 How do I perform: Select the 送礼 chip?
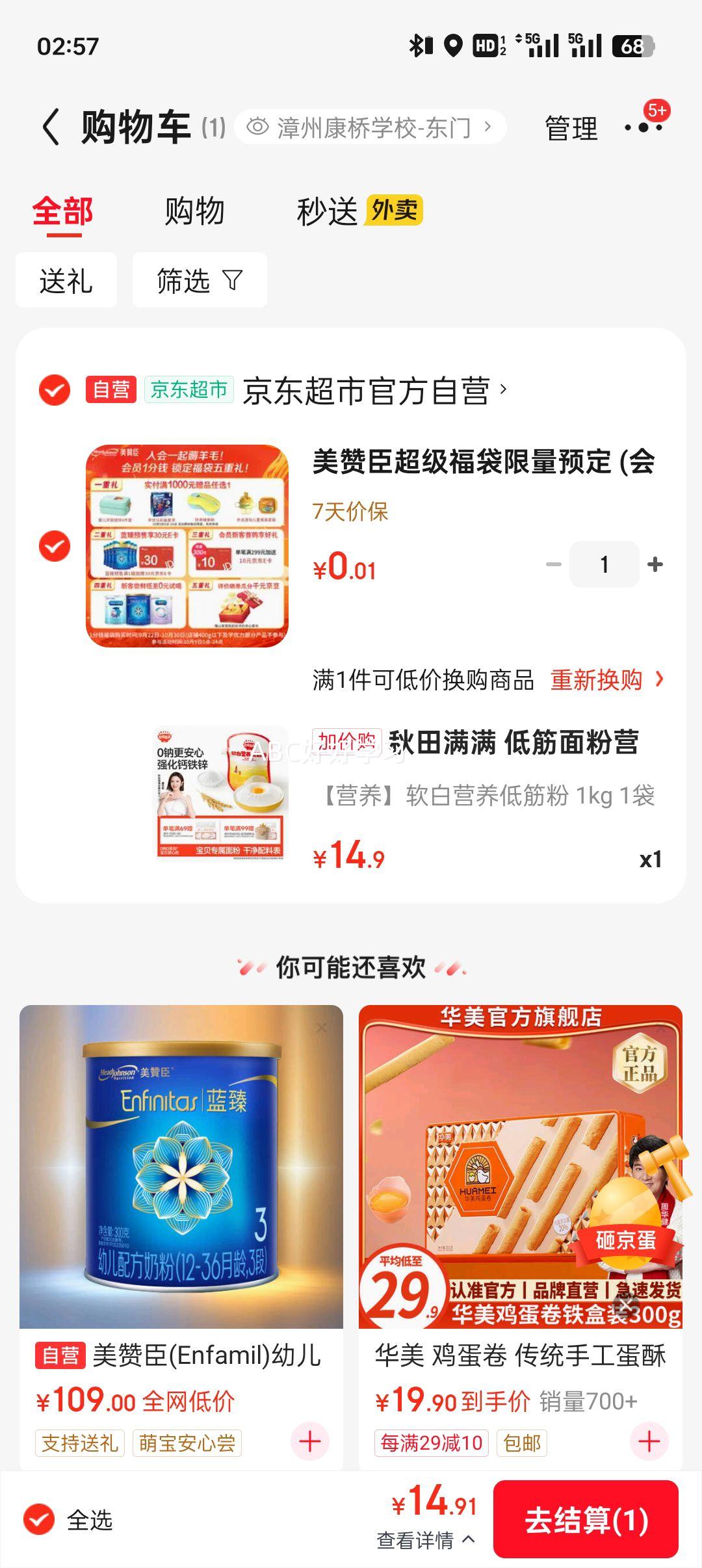click(66, 280)
